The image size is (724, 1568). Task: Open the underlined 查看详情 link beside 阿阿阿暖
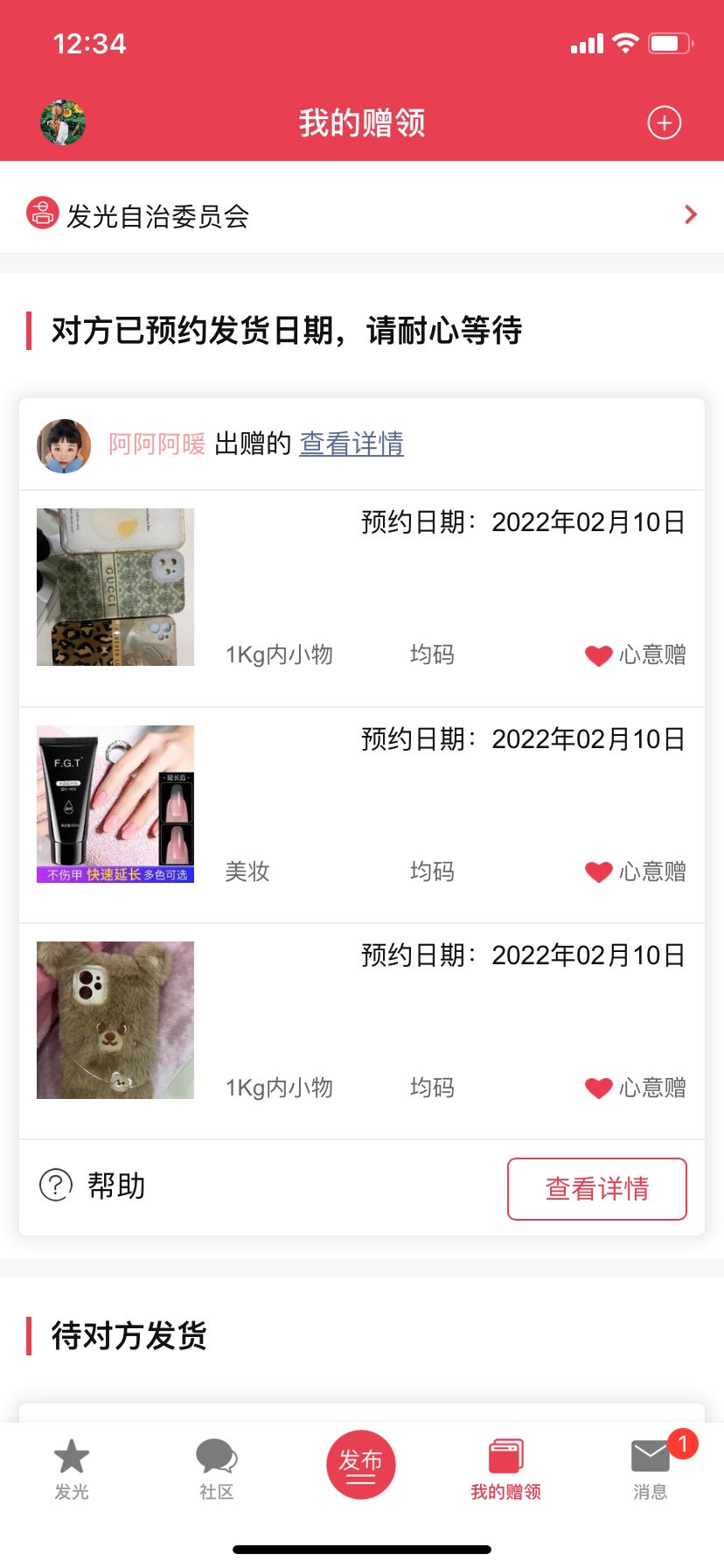tap(352, 444)
